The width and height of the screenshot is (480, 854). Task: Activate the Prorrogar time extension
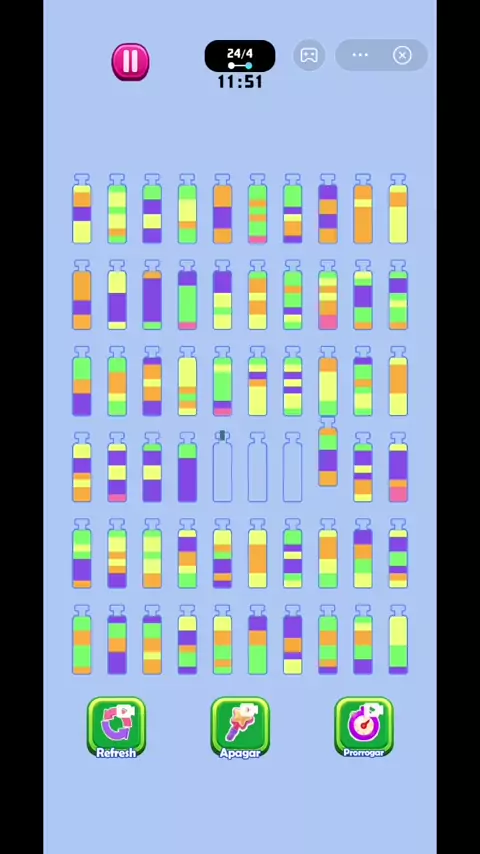pyautogui.click(x=363, y=728)
